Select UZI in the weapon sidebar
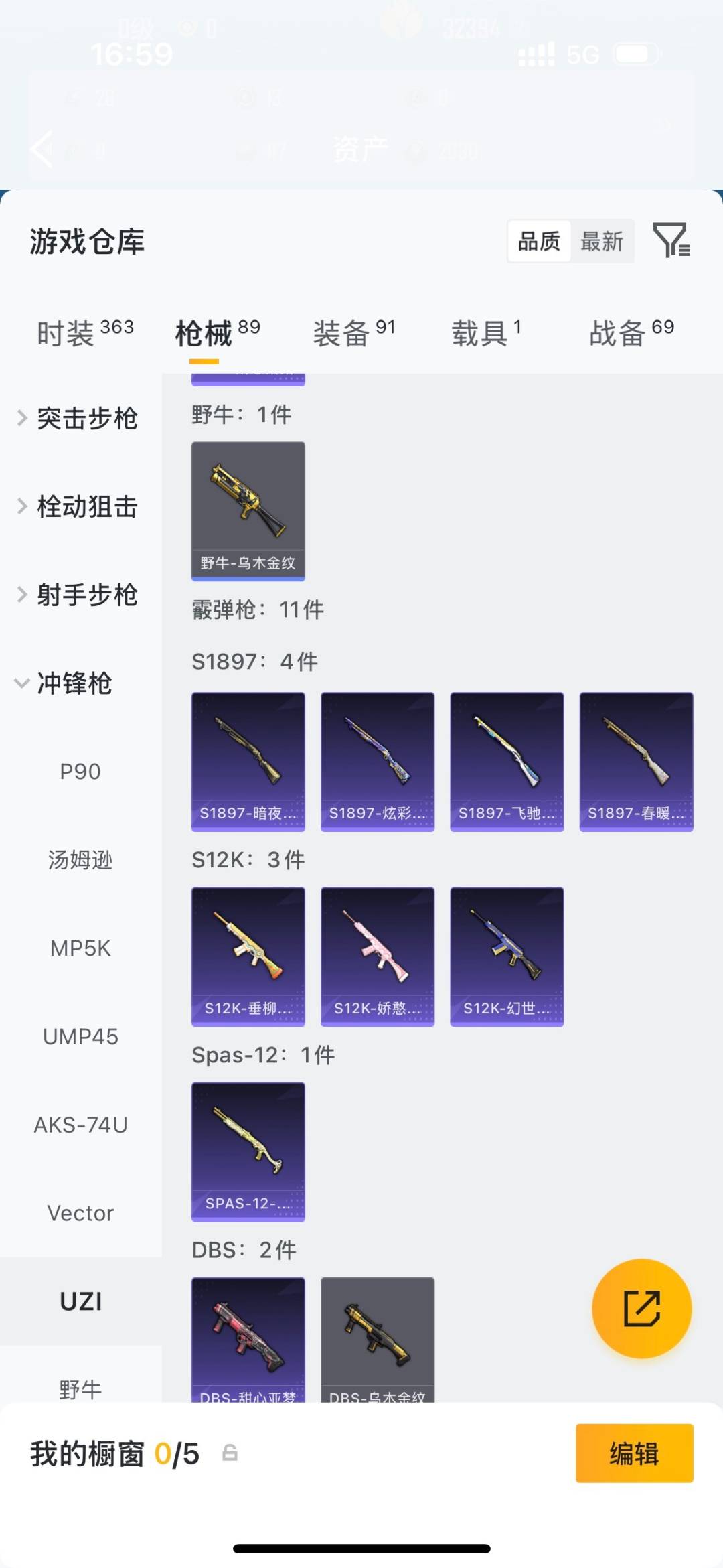This screenshot has height=1568, width=723. 80,1300
